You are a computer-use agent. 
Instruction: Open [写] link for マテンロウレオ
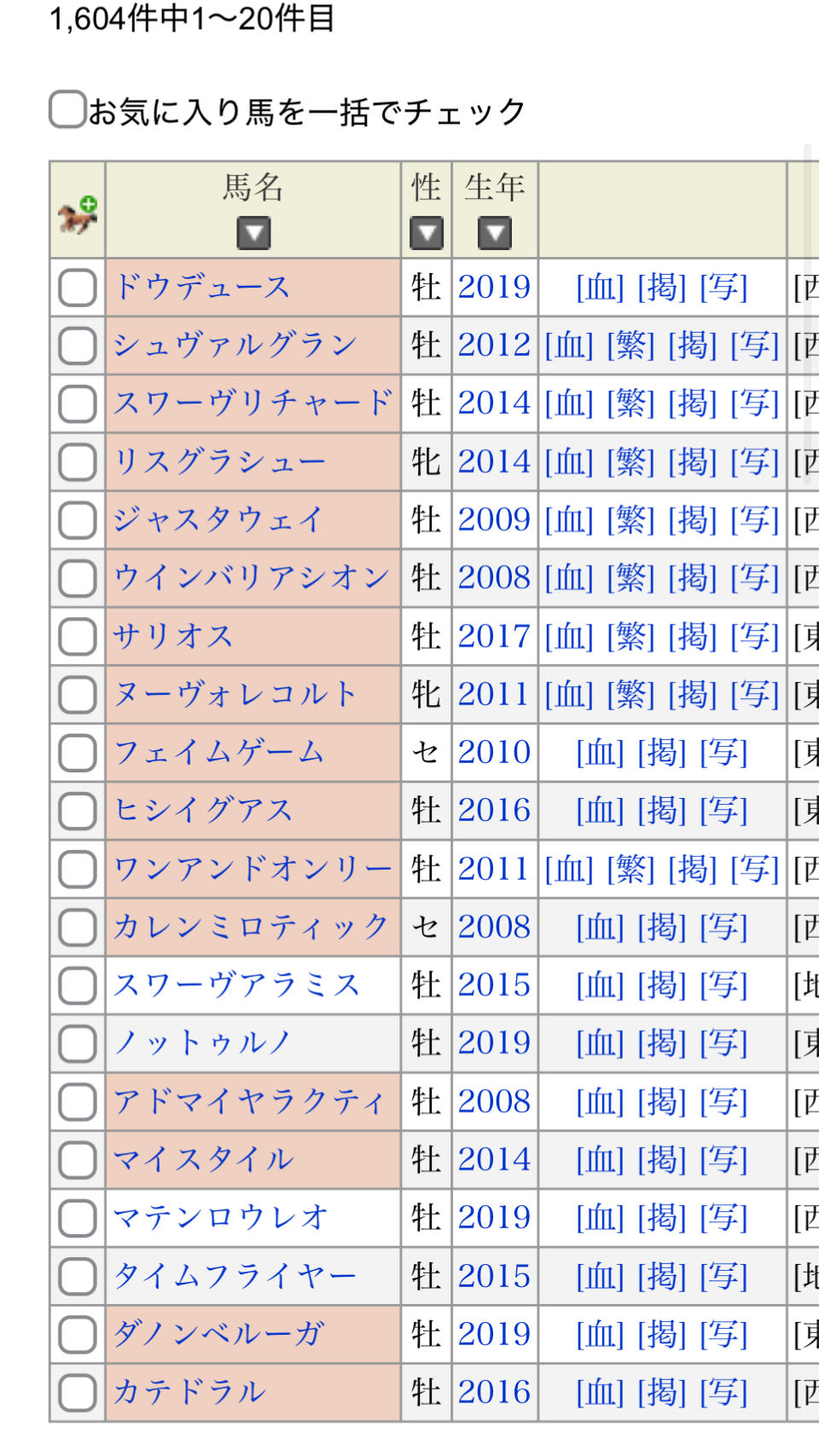click(x=723, y=1218)
